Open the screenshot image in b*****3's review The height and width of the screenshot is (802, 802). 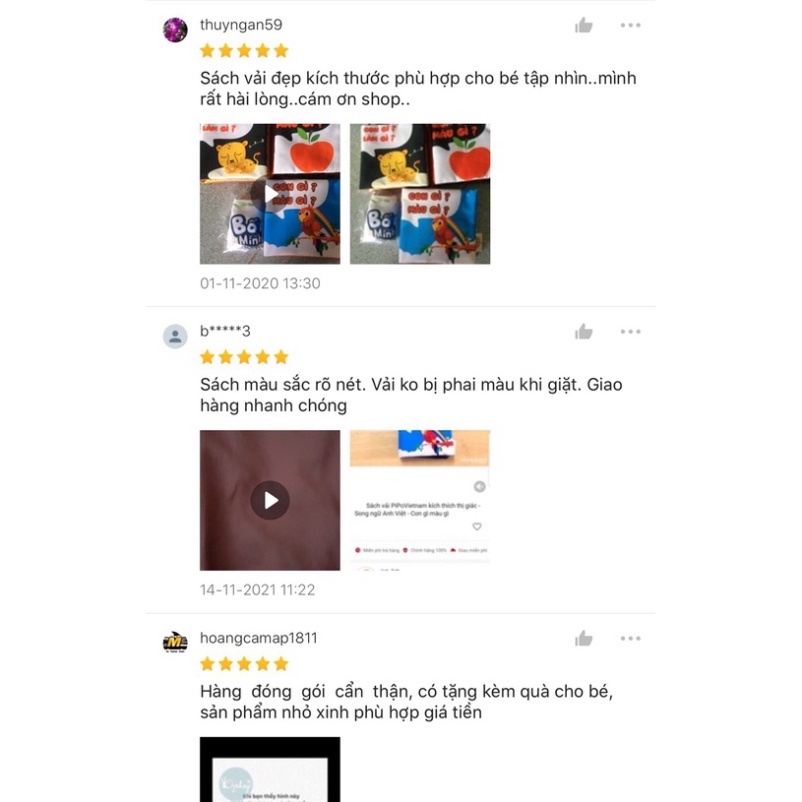(x=420, y=500)
